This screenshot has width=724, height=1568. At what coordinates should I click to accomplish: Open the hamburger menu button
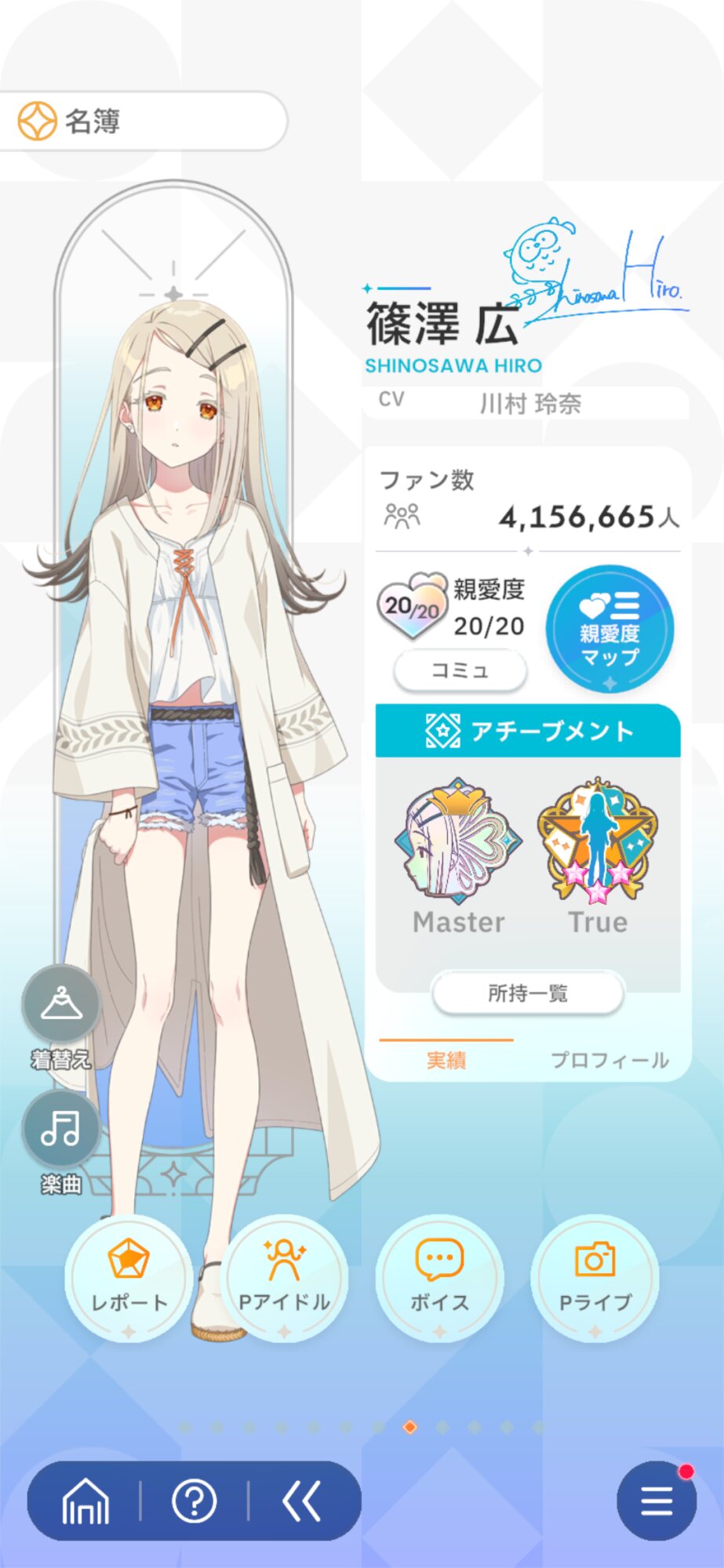657,1501
